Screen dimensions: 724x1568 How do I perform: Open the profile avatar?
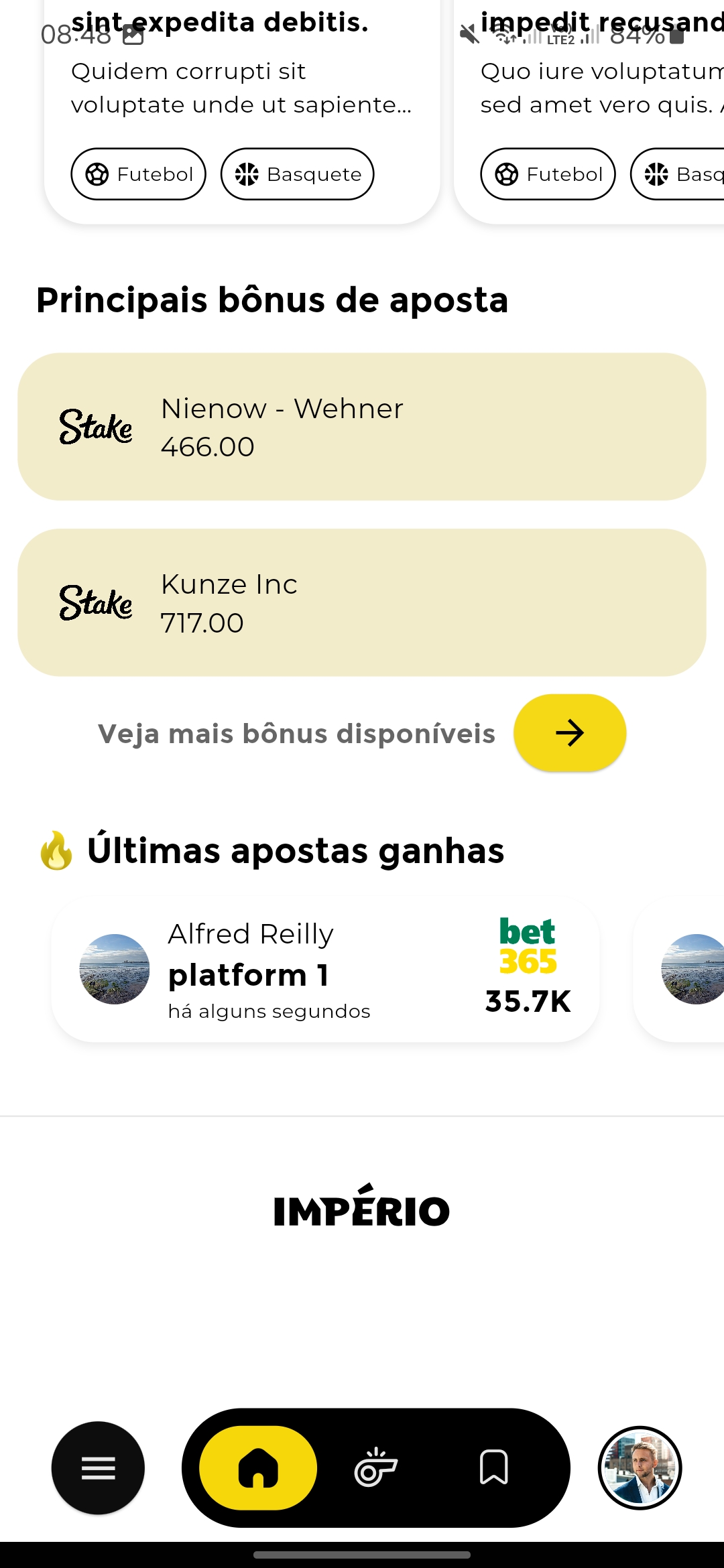click(x=640, y=1467)
